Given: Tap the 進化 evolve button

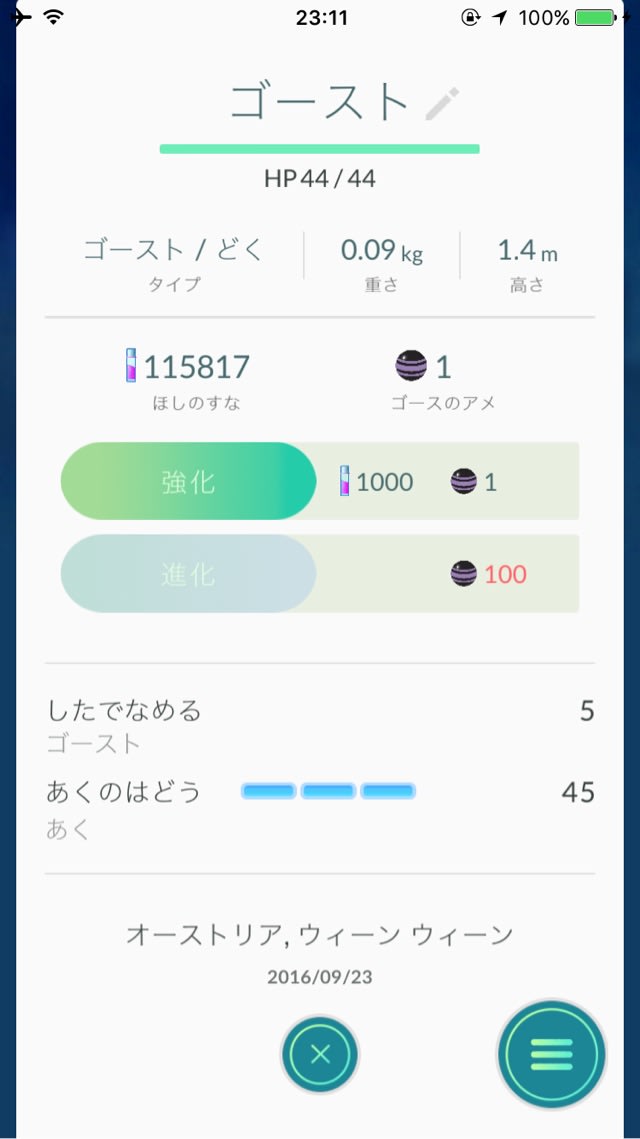Looking at the screenshot, I should pyautogui.click(x=188, y=574).
